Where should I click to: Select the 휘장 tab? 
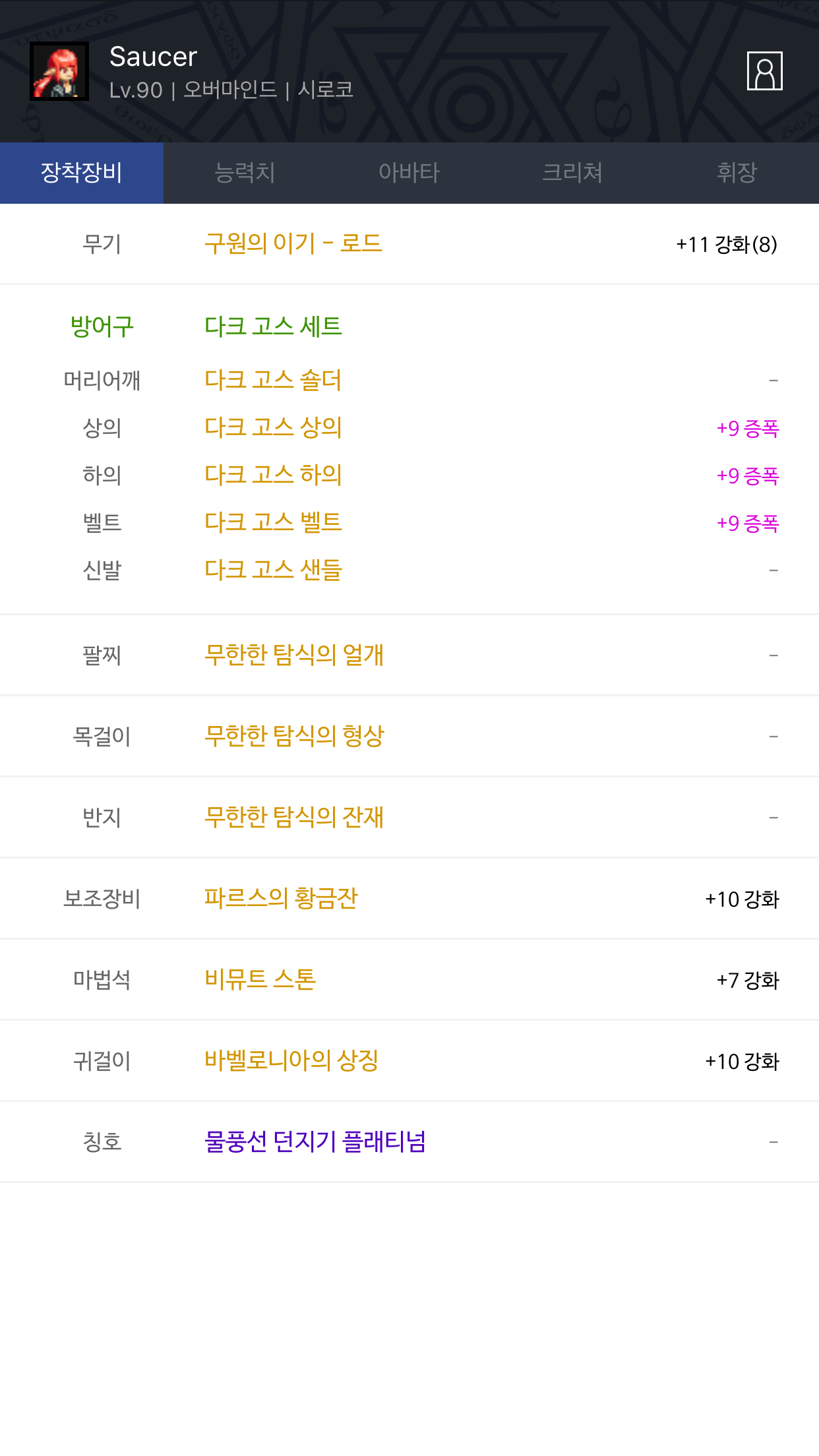737,173
